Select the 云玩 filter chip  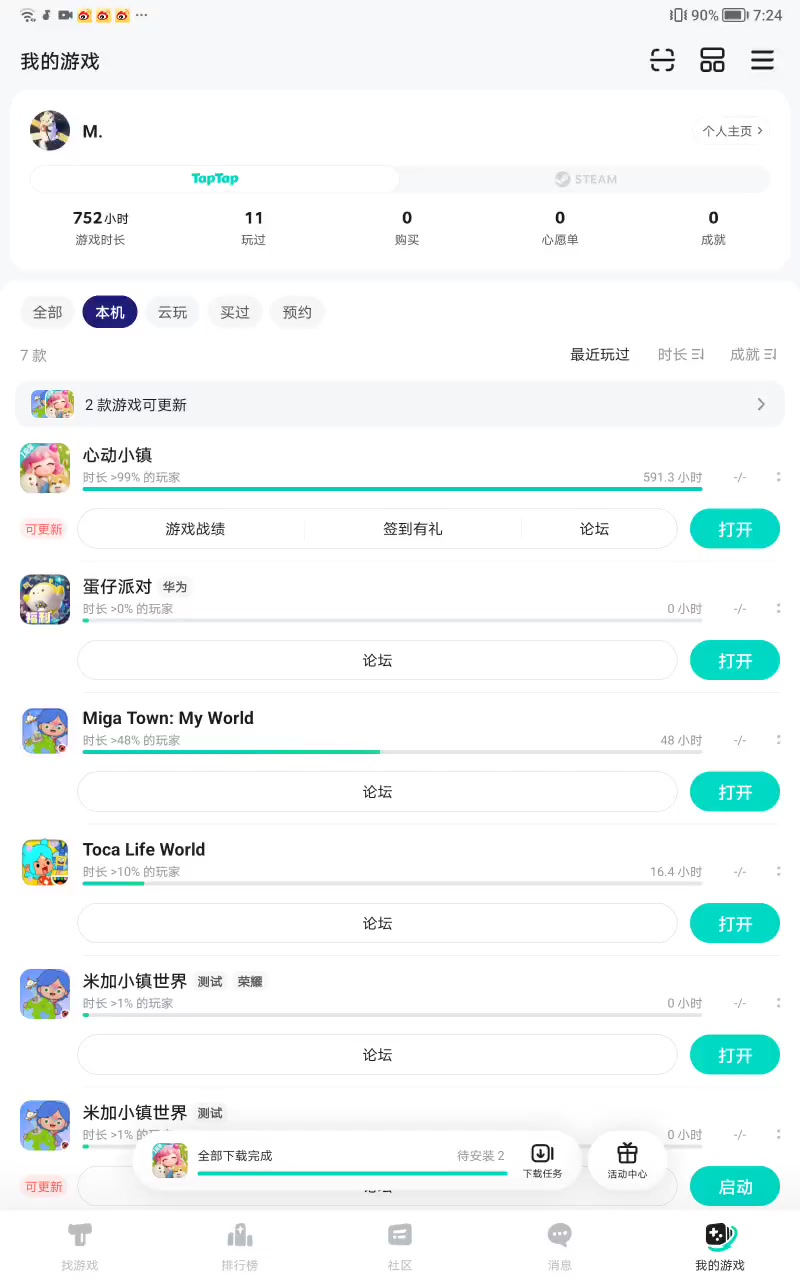pos(172,312)
